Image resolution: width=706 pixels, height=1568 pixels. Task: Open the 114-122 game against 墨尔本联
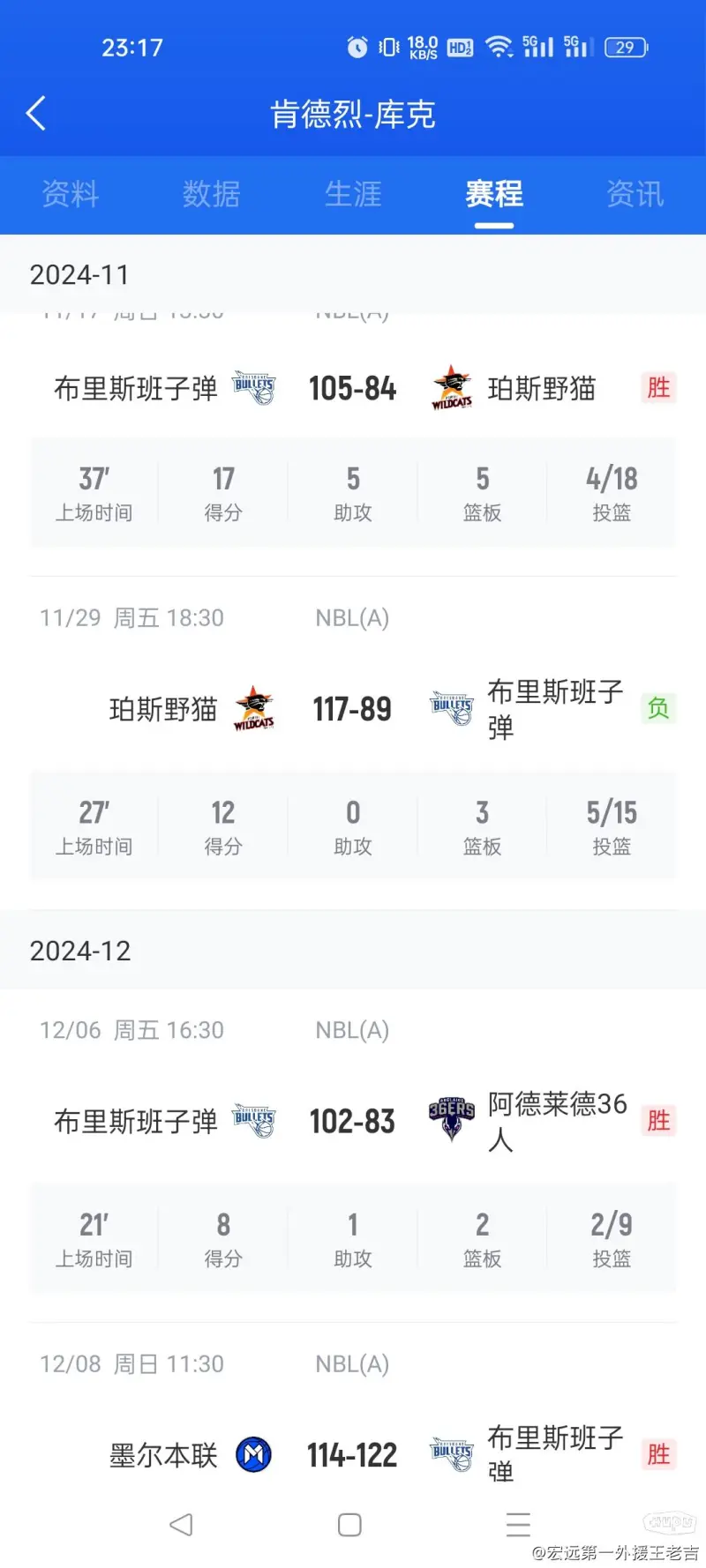[x=352, y=1455]
